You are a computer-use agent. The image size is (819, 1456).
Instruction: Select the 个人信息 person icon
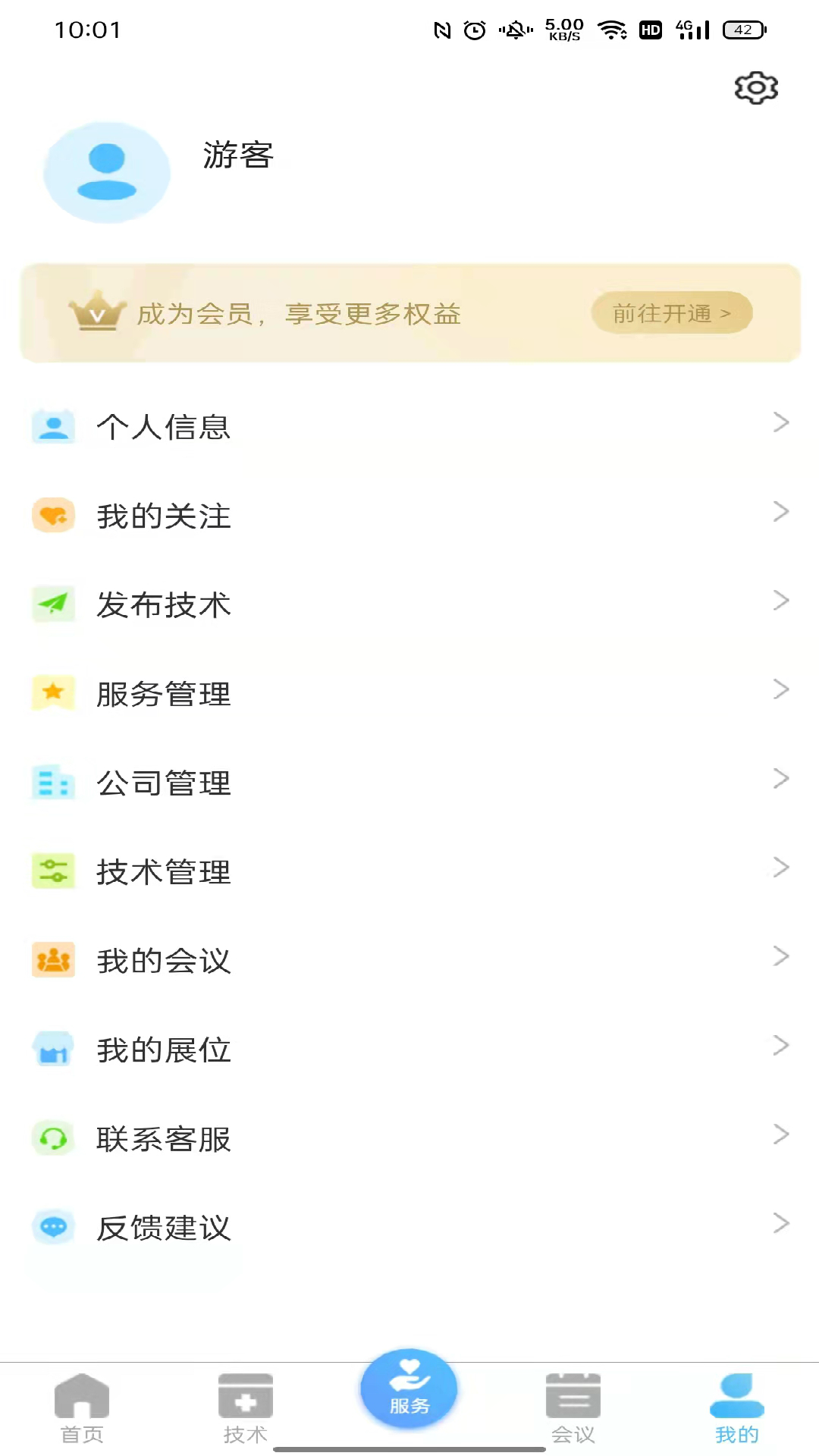[x=53, y=427]
